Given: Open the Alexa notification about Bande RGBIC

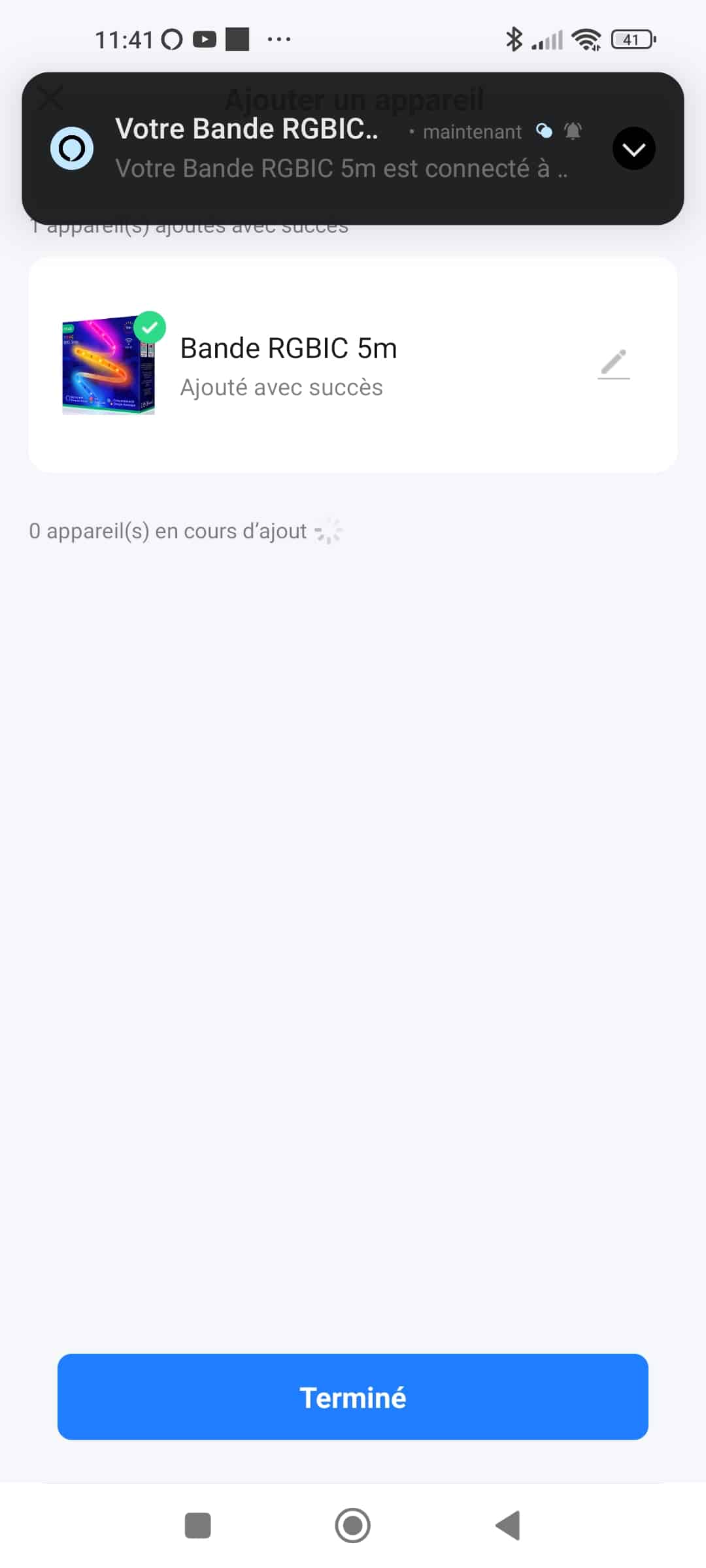Looking at the screenshot, I should (x=353, y=149).
